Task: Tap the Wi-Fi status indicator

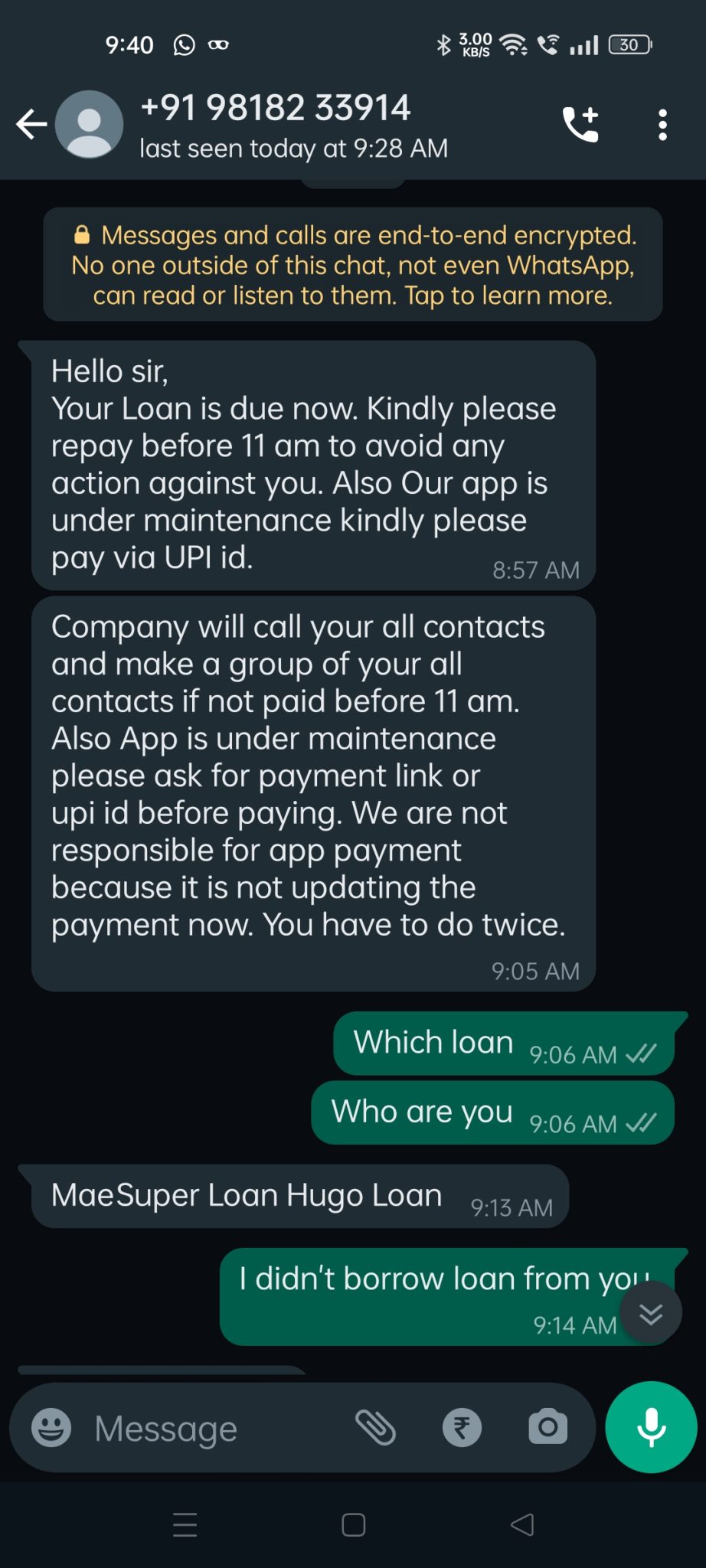Action: (512, 44)
